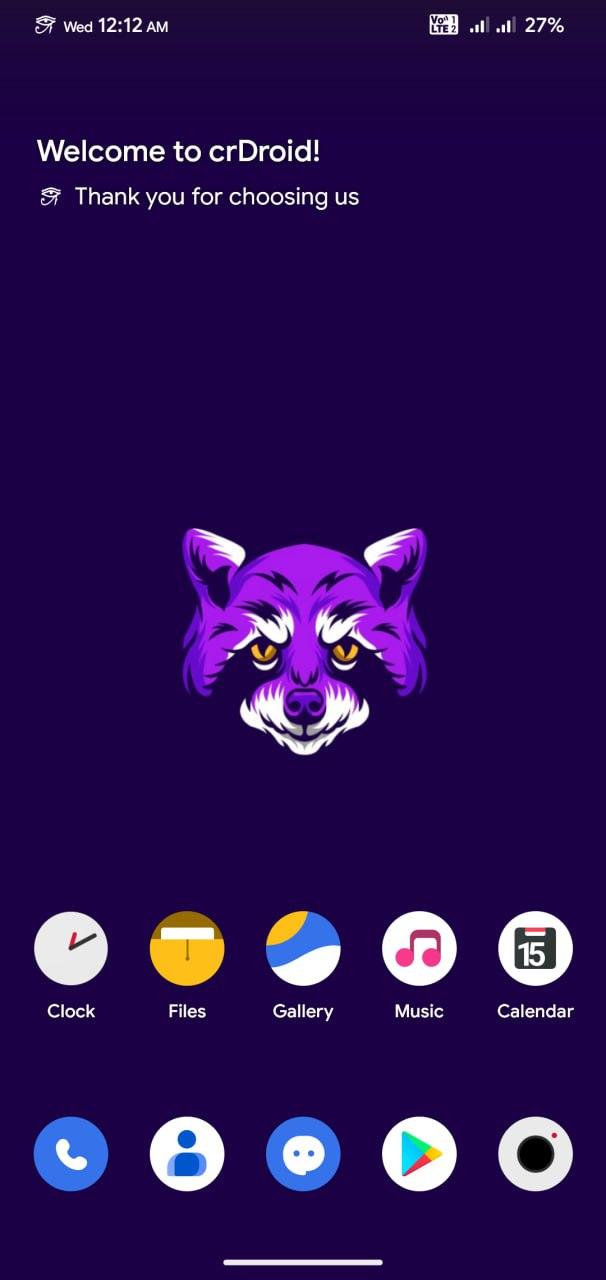Open the Phone dialer in the dock
The height and width of the screenshot is (1280, 606).
coord(71,1154)
